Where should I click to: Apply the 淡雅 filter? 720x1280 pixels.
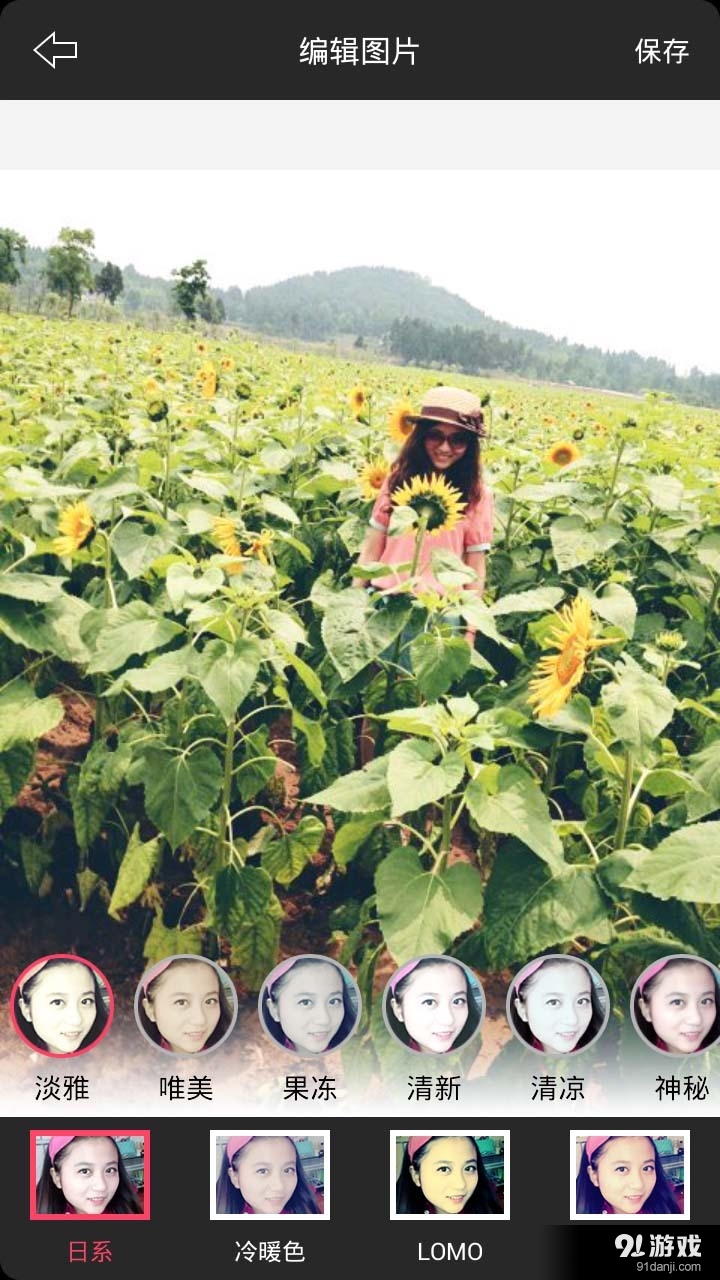coord(62,1006)
